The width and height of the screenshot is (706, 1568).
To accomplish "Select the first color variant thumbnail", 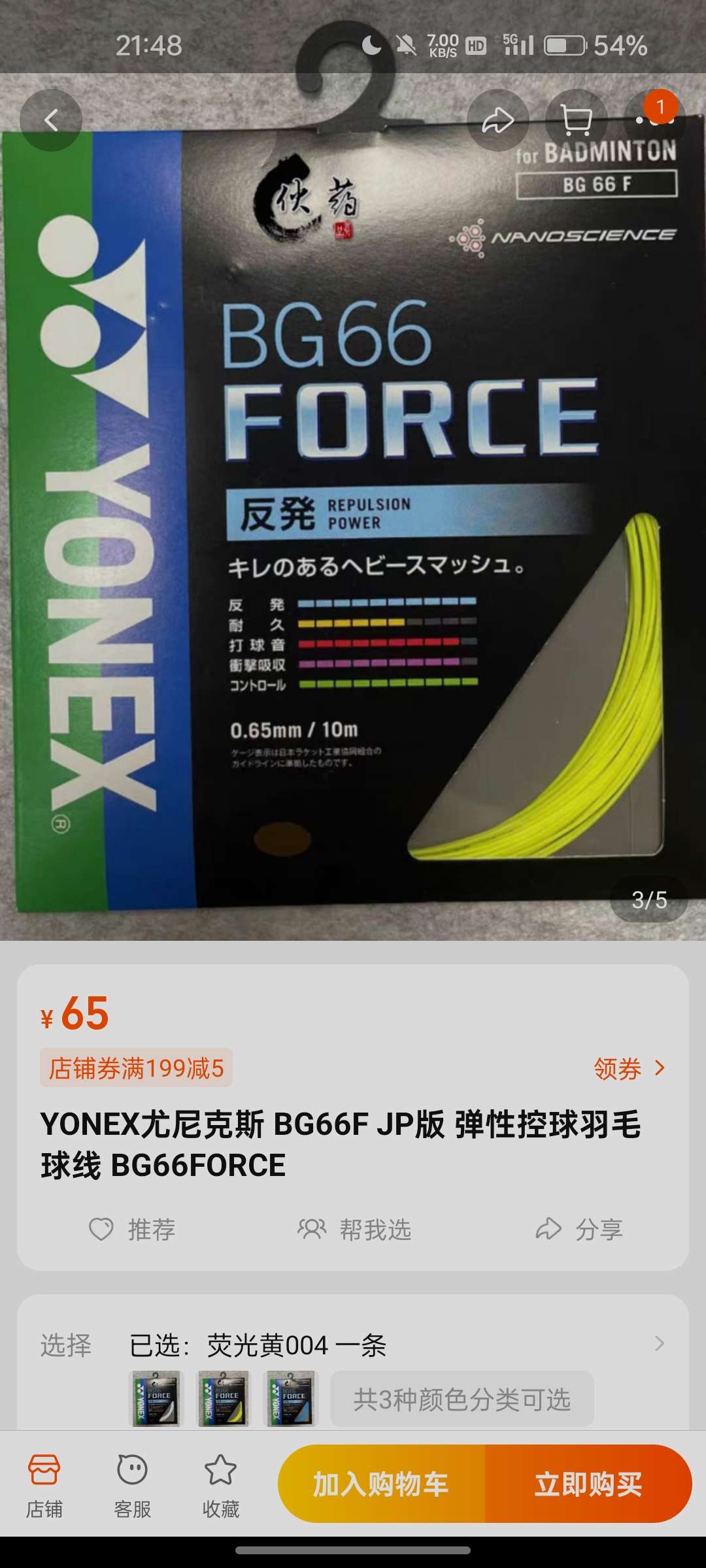I will [x=156, y=1399].
